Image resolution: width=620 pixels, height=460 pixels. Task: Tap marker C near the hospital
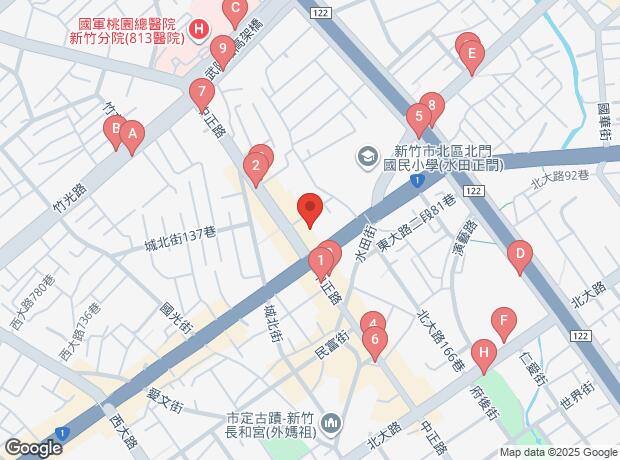[235, 12]
